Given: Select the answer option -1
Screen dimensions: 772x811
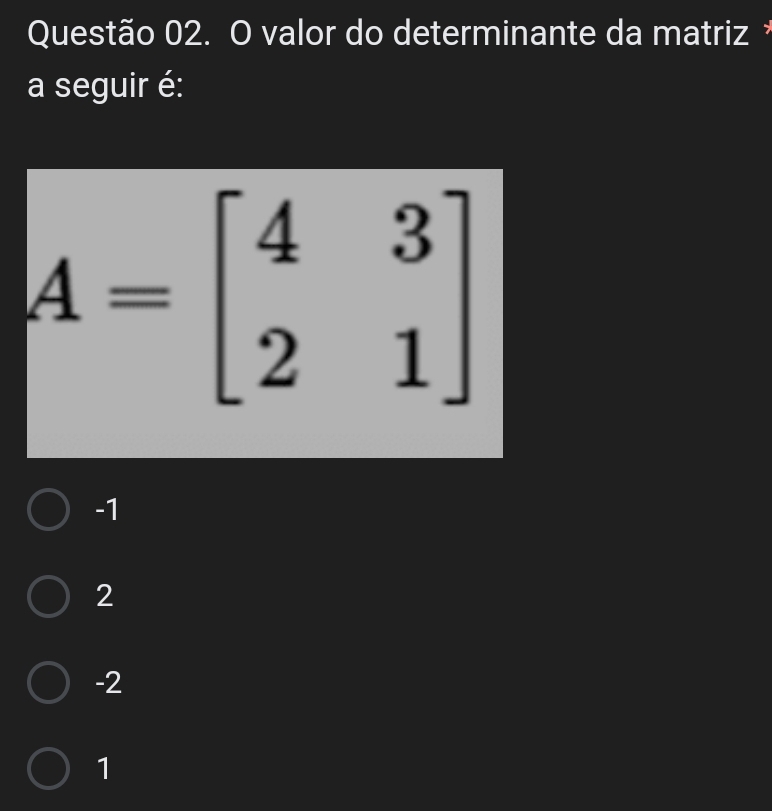Looking at the screenshot, I should [x=48, y=510].
